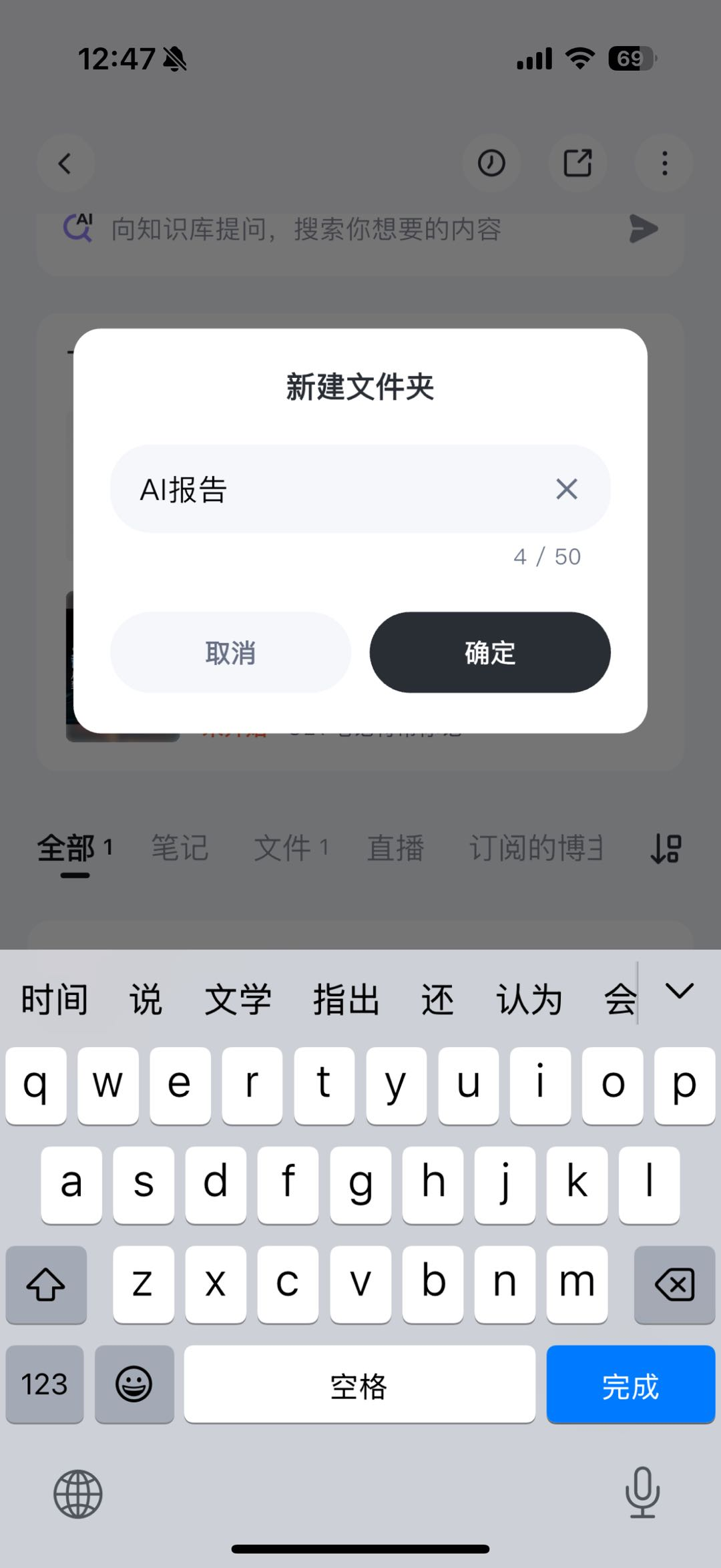Hit the backspace key

[674, 1284]
